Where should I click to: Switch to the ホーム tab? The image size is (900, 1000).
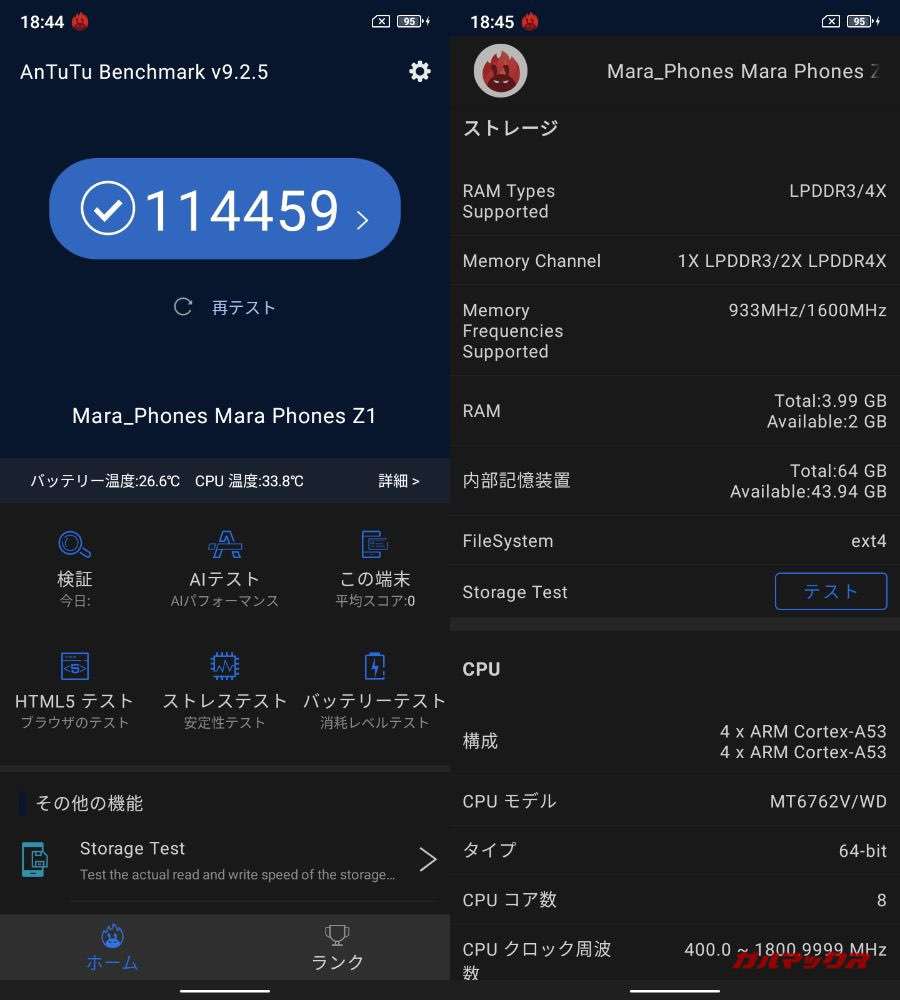(x=112, y=948)
